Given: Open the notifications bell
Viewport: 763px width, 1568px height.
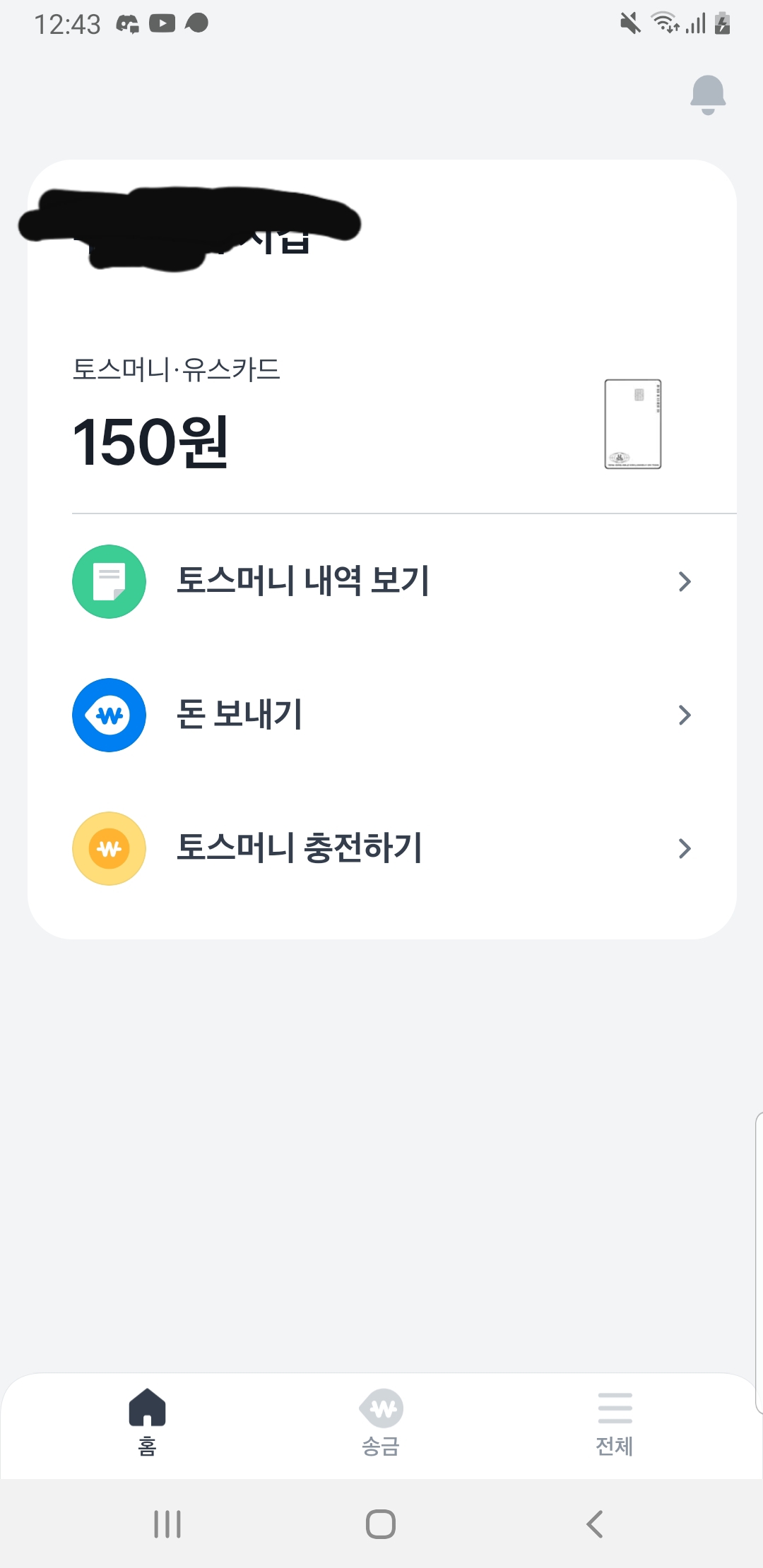Looking at the screenshot, I should pos(708,95).
